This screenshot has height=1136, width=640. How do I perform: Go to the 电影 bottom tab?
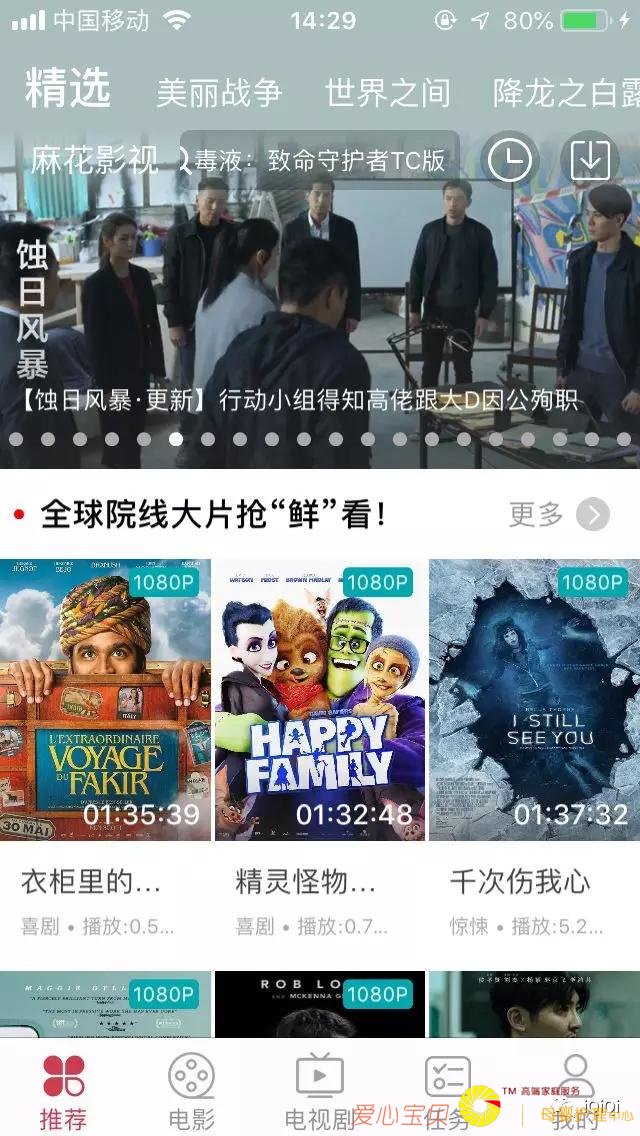pos(191,1090)
